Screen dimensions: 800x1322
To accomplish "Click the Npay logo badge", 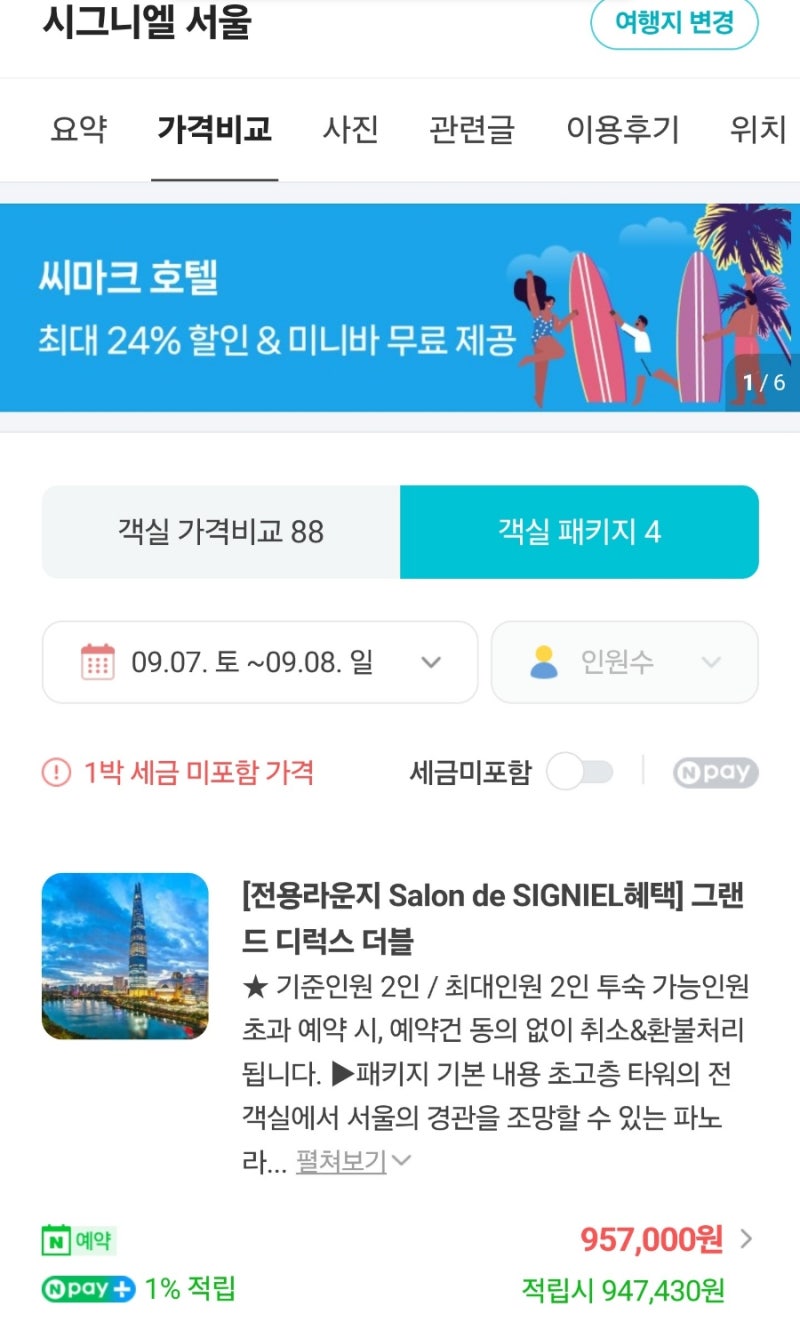I will [716, 771].
